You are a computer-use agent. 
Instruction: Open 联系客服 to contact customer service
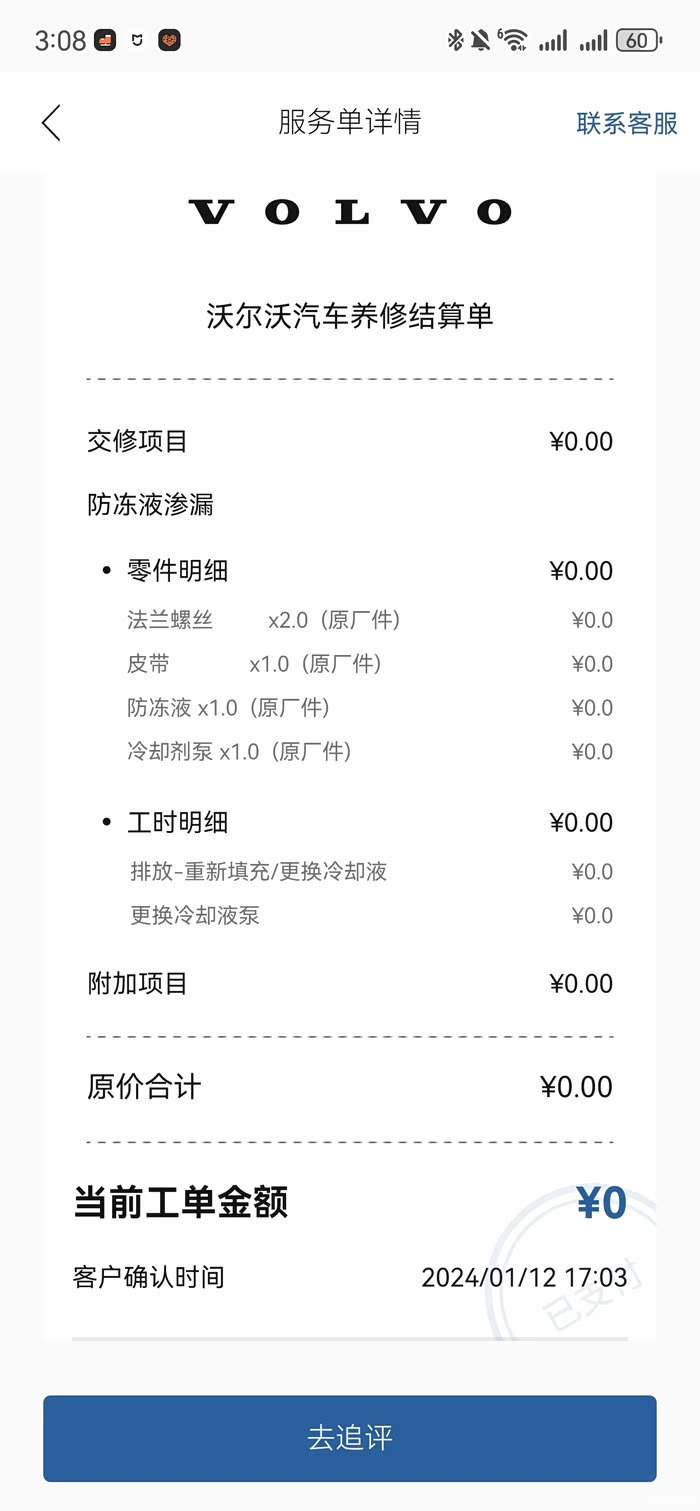(x=627, y=123)
